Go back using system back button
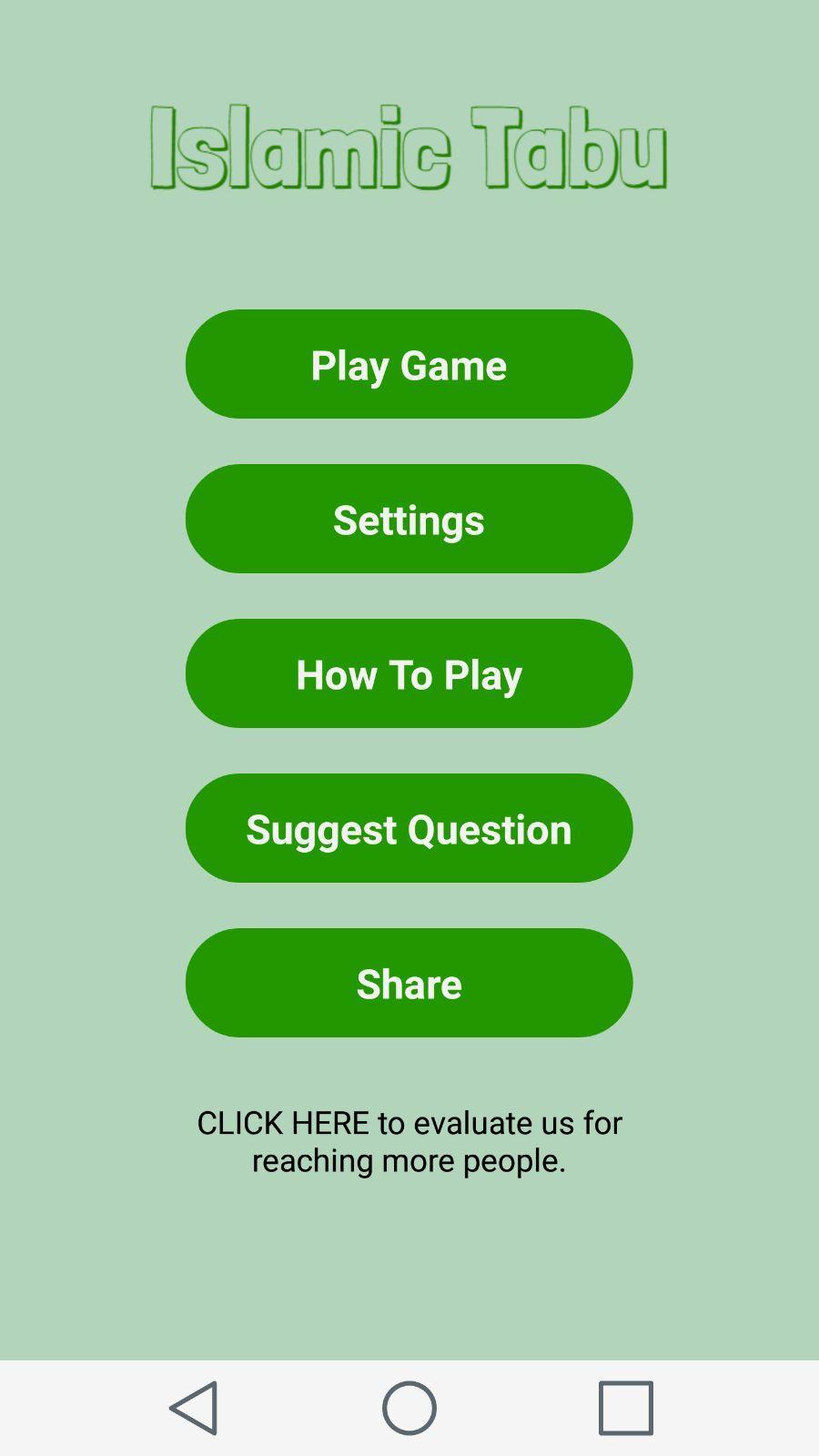Image resolution: width=819 pixels, height=1456 pixels. (194, 1407)
